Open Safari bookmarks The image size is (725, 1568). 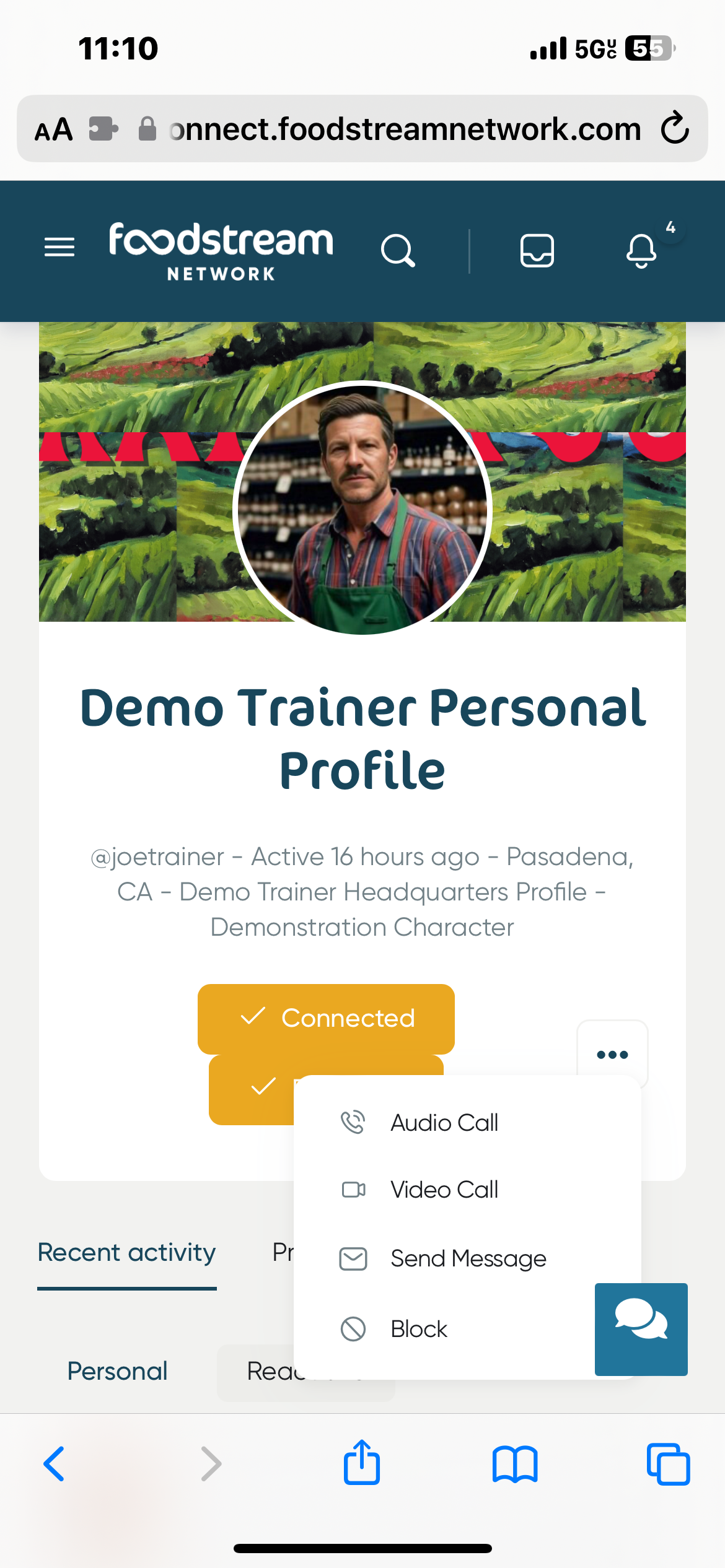pyautogui.click(x=515, y=1464)
